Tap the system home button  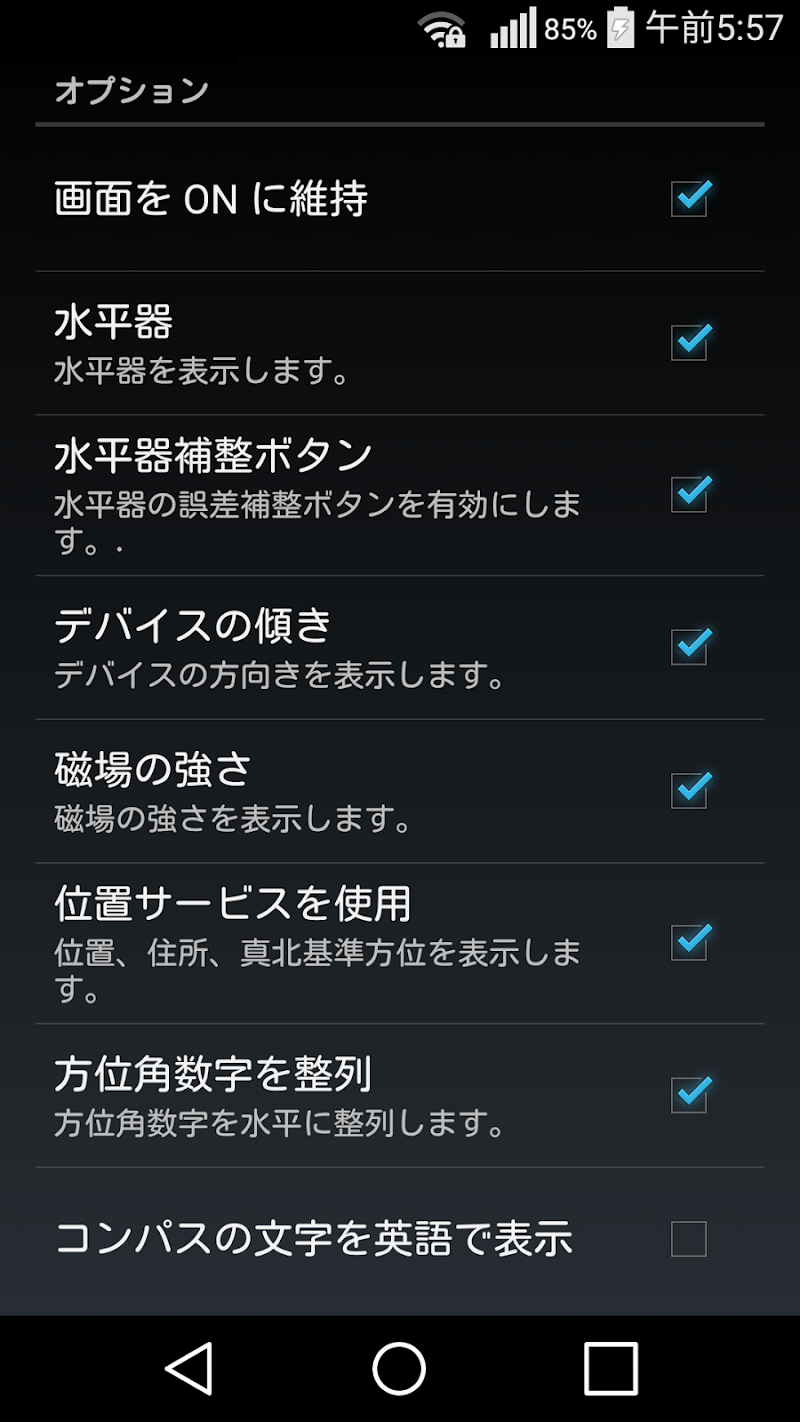399,1368
